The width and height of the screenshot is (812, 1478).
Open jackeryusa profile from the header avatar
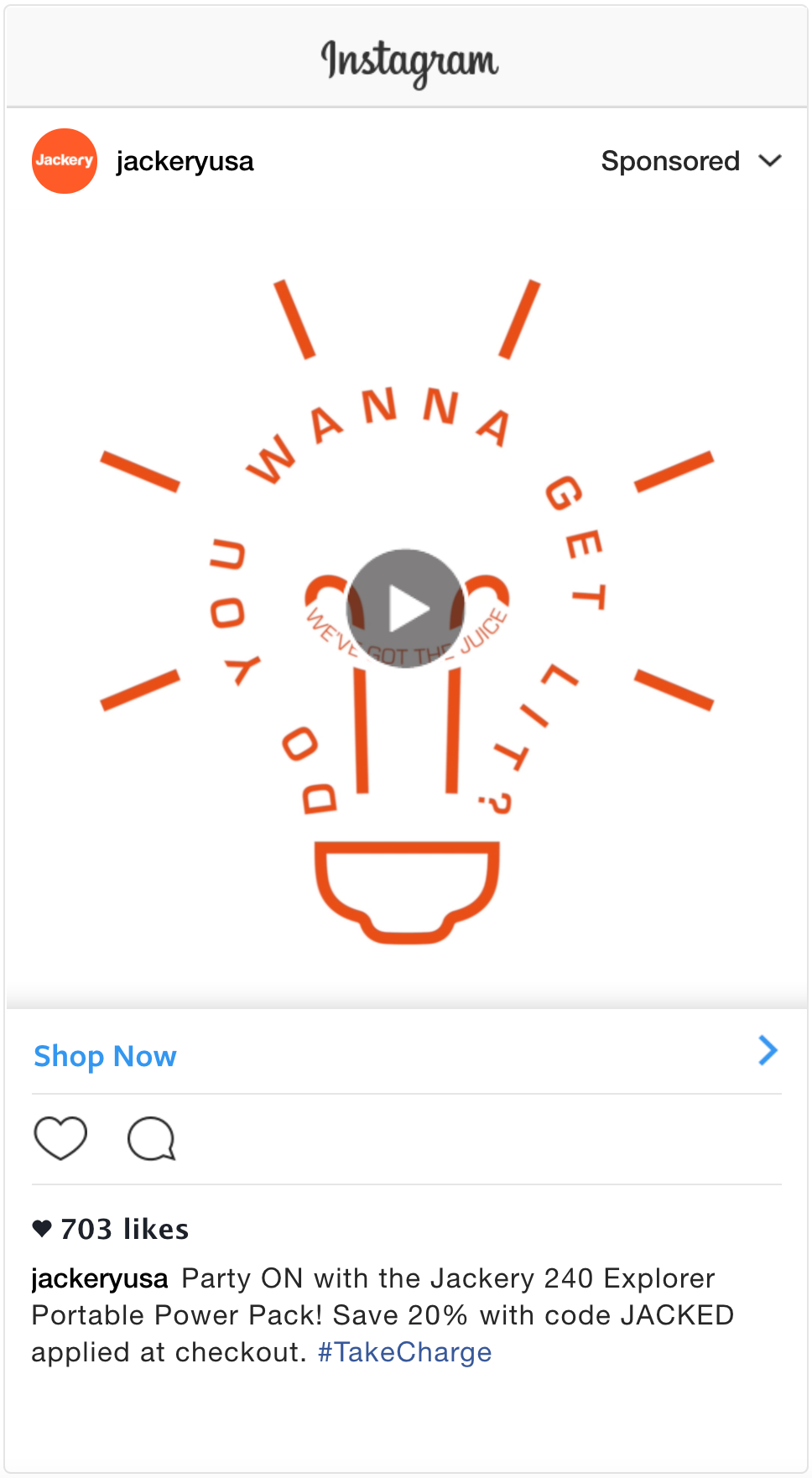coord(65,161)
